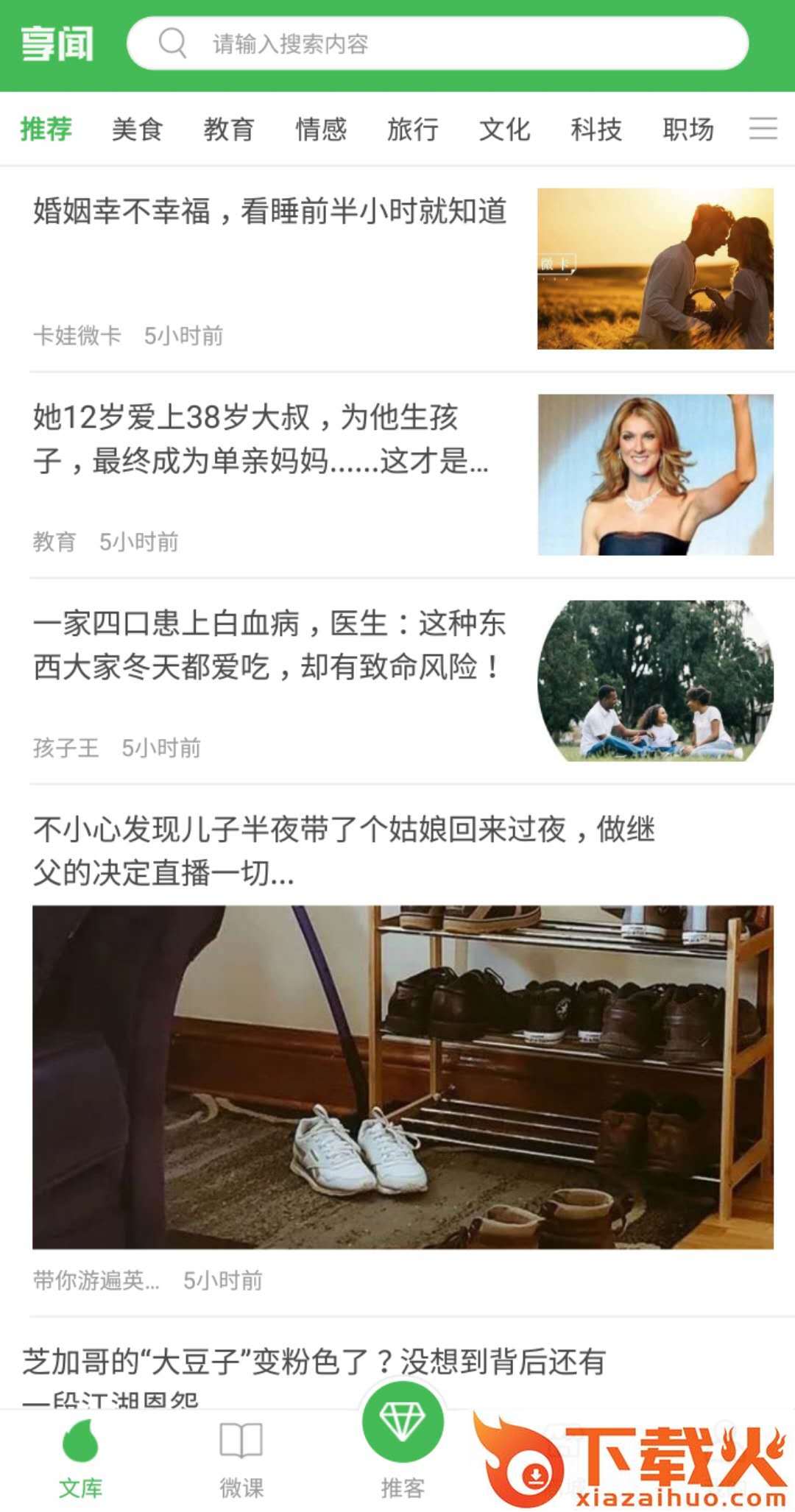Viewport: 795px width, 1512px height.
Task: Switch to the 职场 tab
Action: [x=688, y=130]
